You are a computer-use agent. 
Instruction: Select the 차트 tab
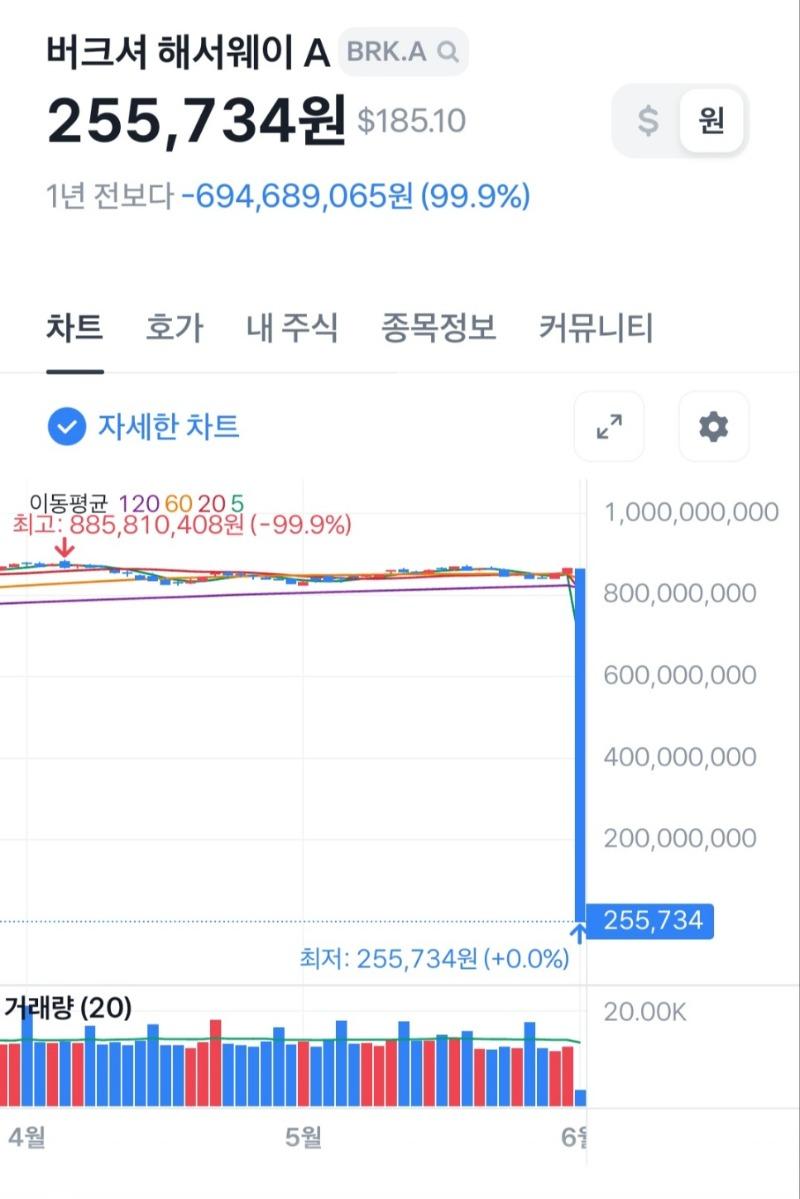click(x=74, y=327)
